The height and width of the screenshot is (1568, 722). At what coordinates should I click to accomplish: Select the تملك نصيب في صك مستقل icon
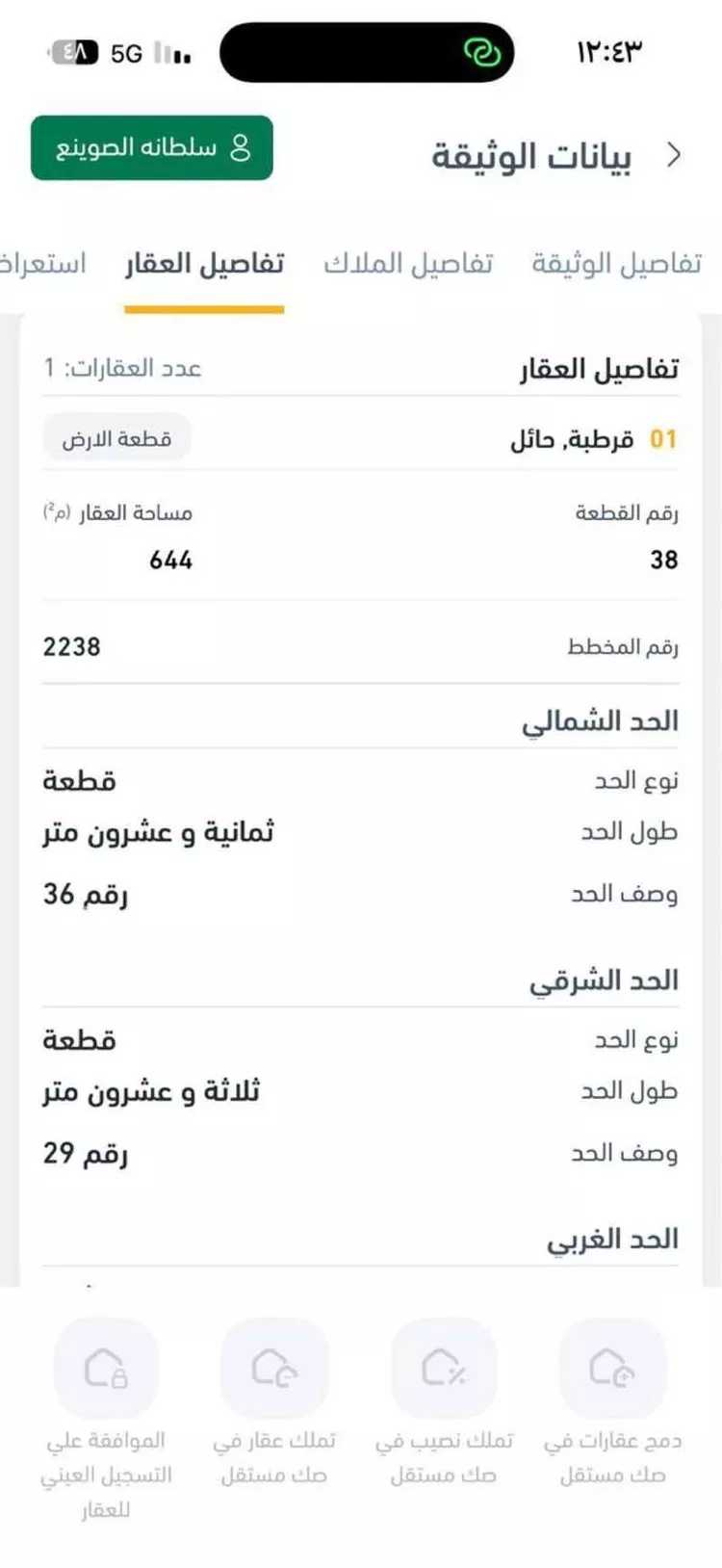[443, 1366]
